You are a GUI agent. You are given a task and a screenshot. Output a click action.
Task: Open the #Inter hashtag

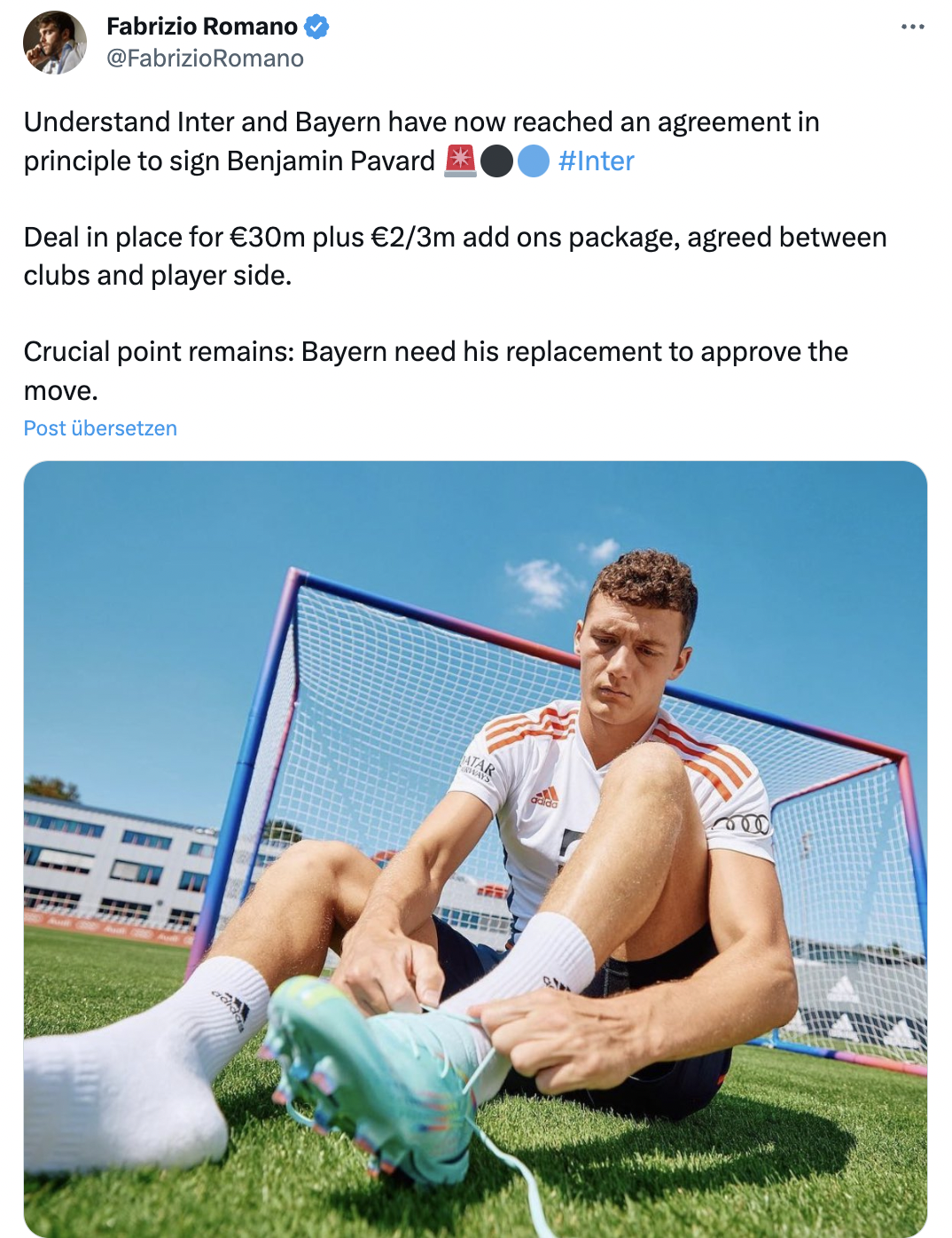pyautogui.click(x=596, y=161)
